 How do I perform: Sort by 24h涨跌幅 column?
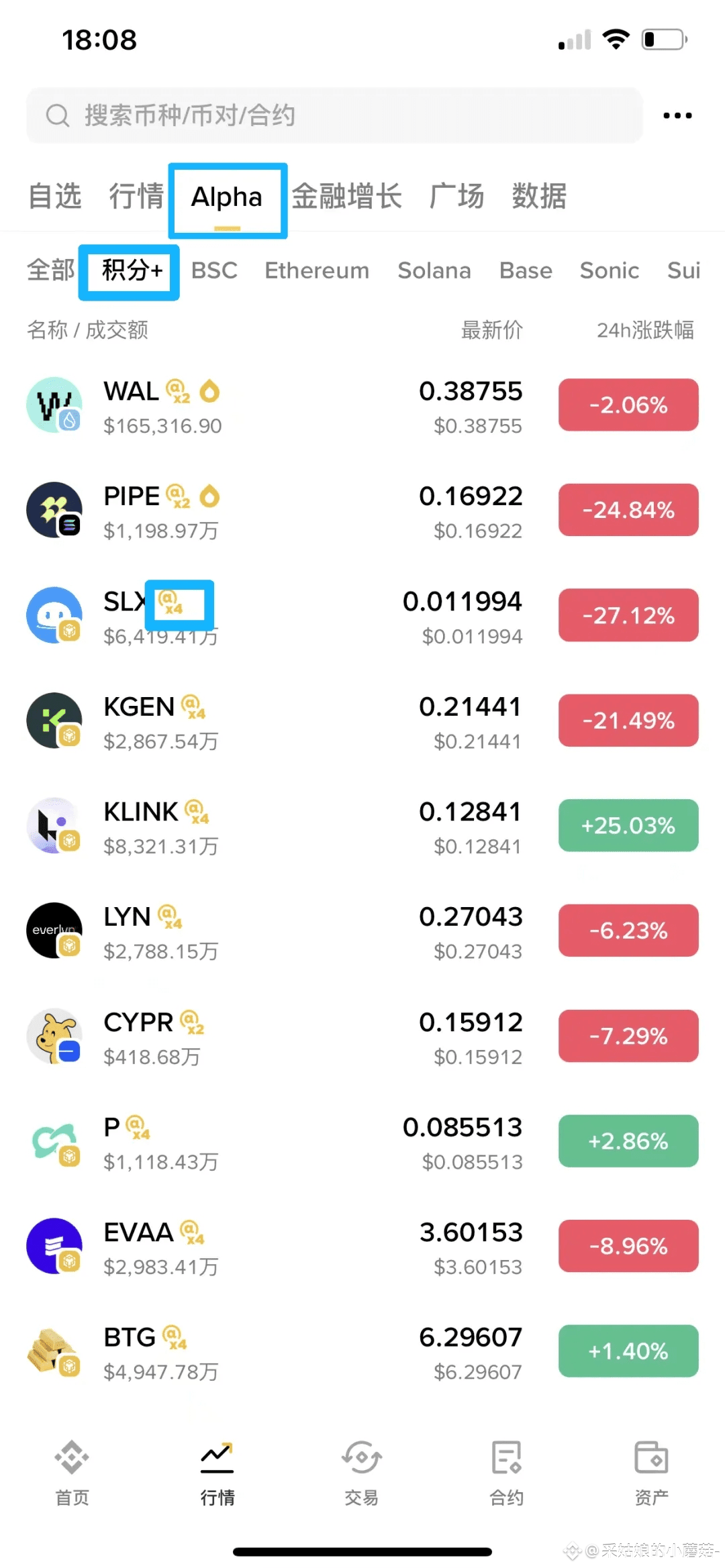tap(644, 330)
